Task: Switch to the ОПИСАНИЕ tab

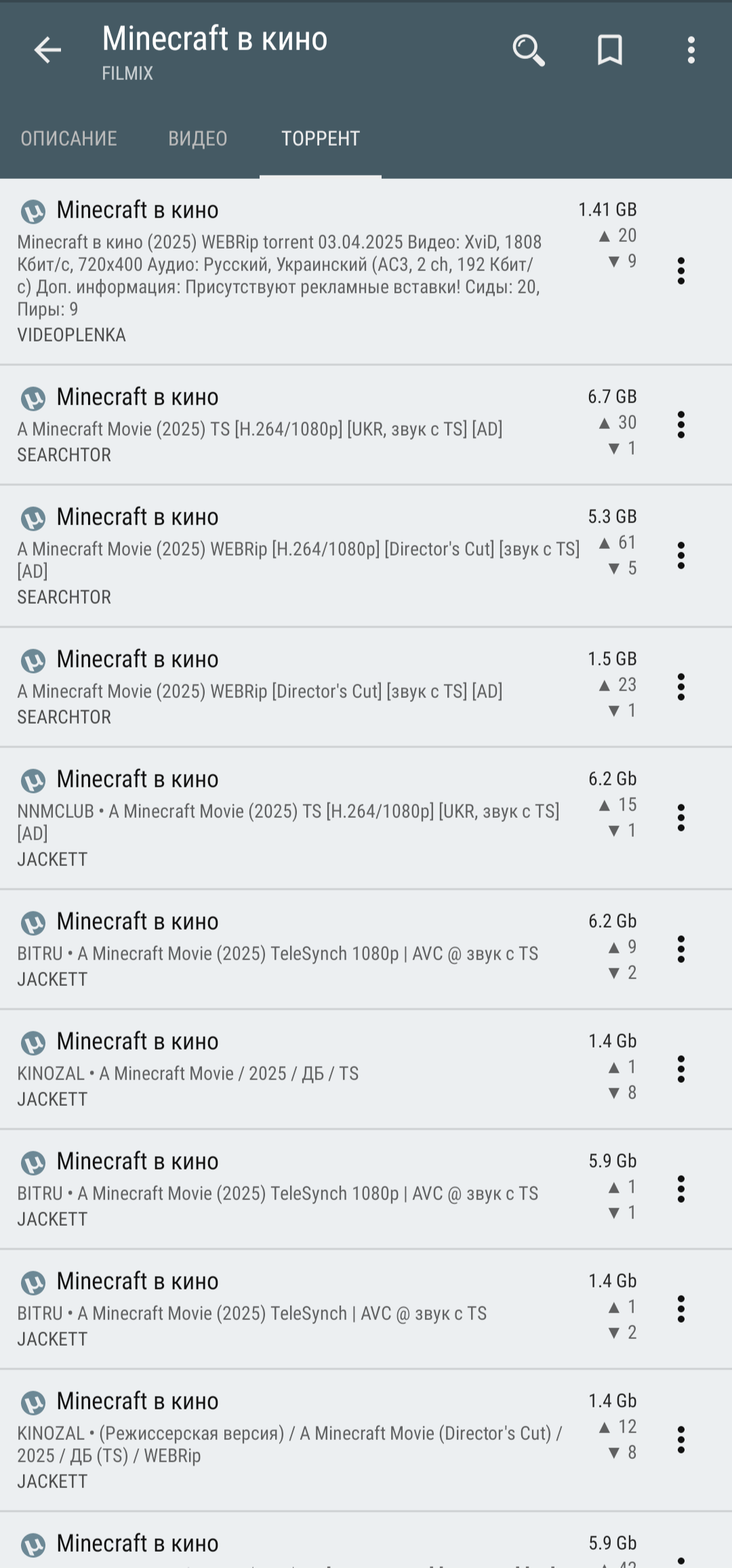Action: pyautogui.click(x=69, y=138)
